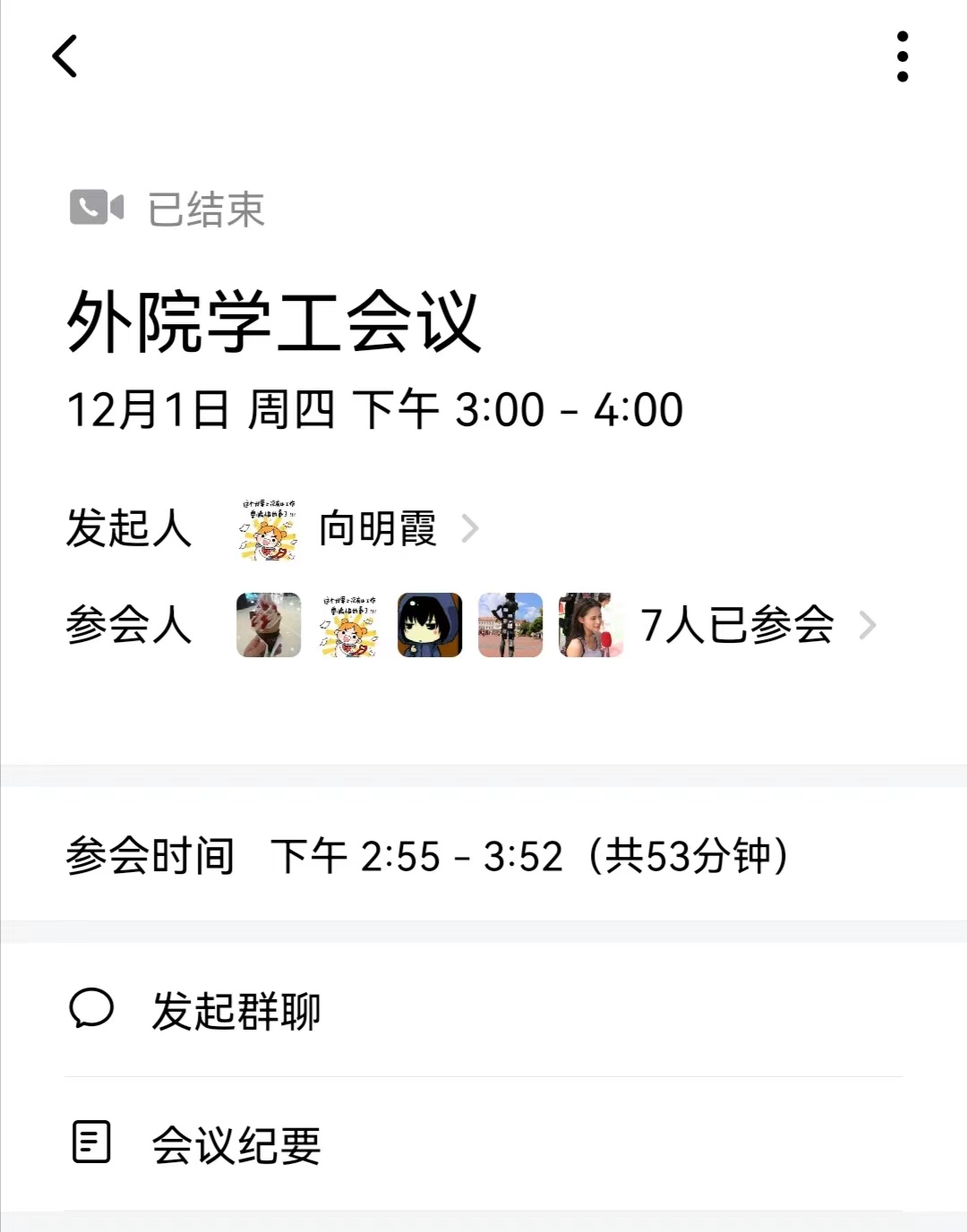Open 会议纪要 meeting minutes
This screenshot has height=1232, width=967.
click(x=235, y=1144)
